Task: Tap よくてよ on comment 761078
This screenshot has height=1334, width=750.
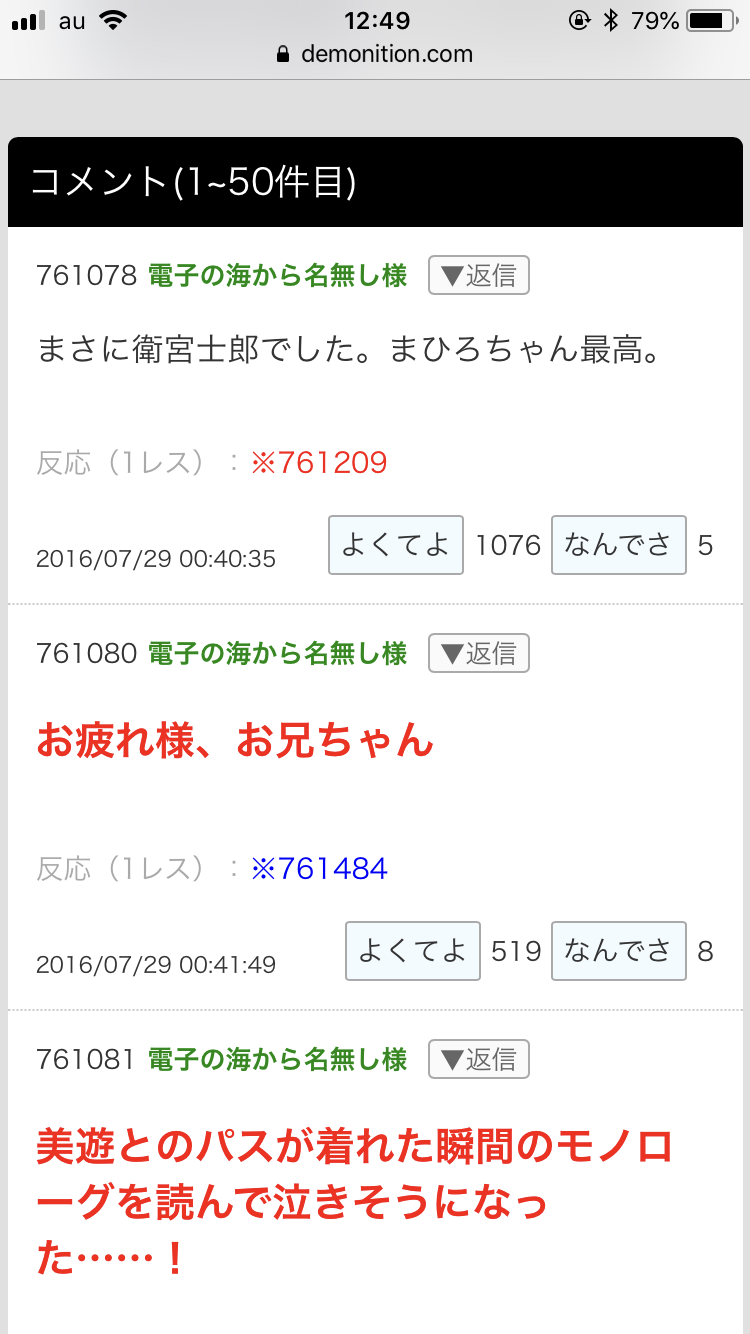Action: [395, 545]
